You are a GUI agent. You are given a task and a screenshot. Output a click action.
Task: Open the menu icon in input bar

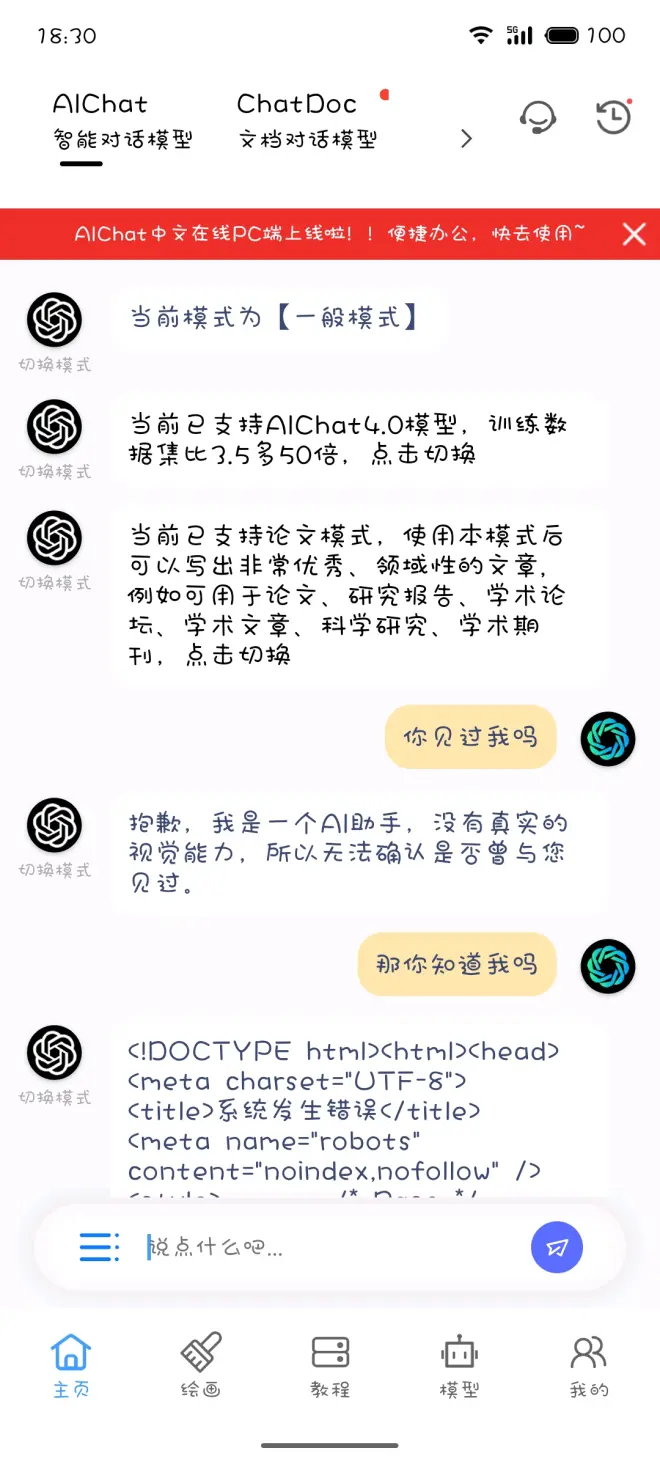click(x=99, y=1247)
